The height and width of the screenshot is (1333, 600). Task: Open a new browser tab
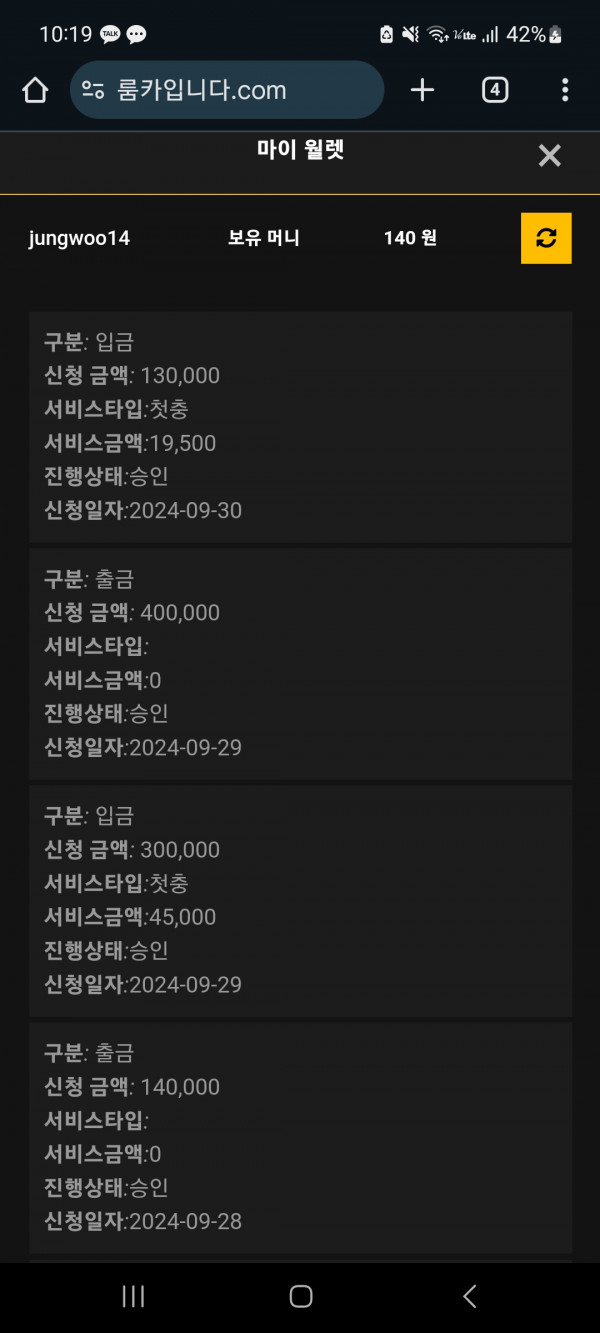422,90
